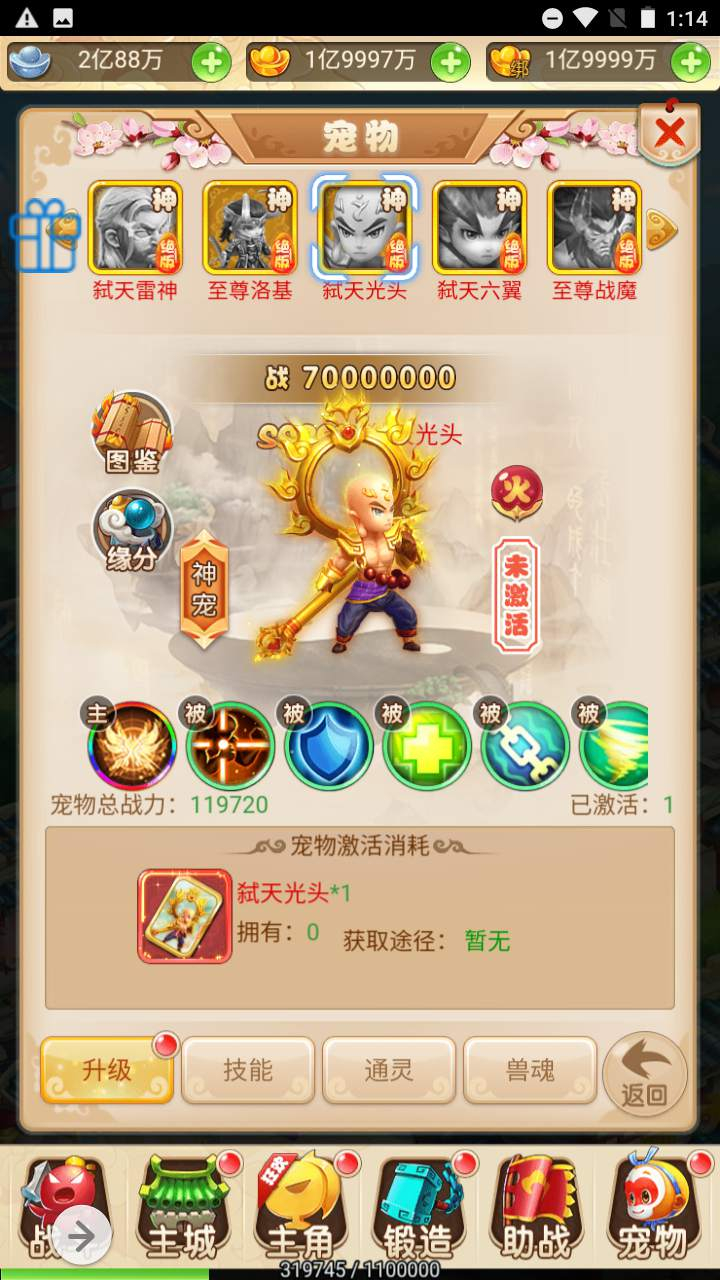The width and height of the screenshot is (720, 1280).
Task: View the main skill icon marked 主
Action: 131,746
